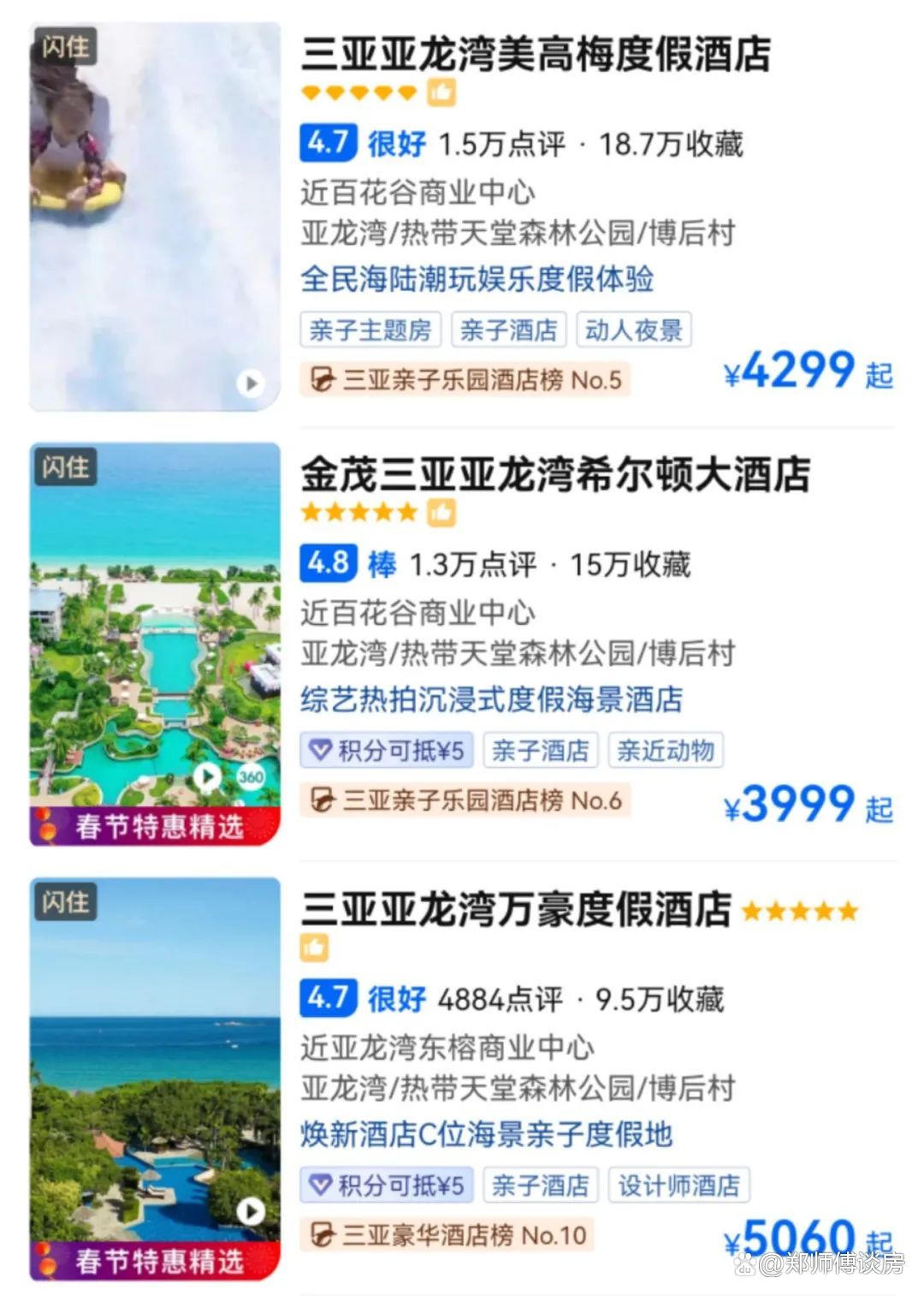The image size is (924, 1296).
Task: Open 金茂三亚亚龙湾希尔顿大酒店 hotel listing
Action: (x=554, y=473)
